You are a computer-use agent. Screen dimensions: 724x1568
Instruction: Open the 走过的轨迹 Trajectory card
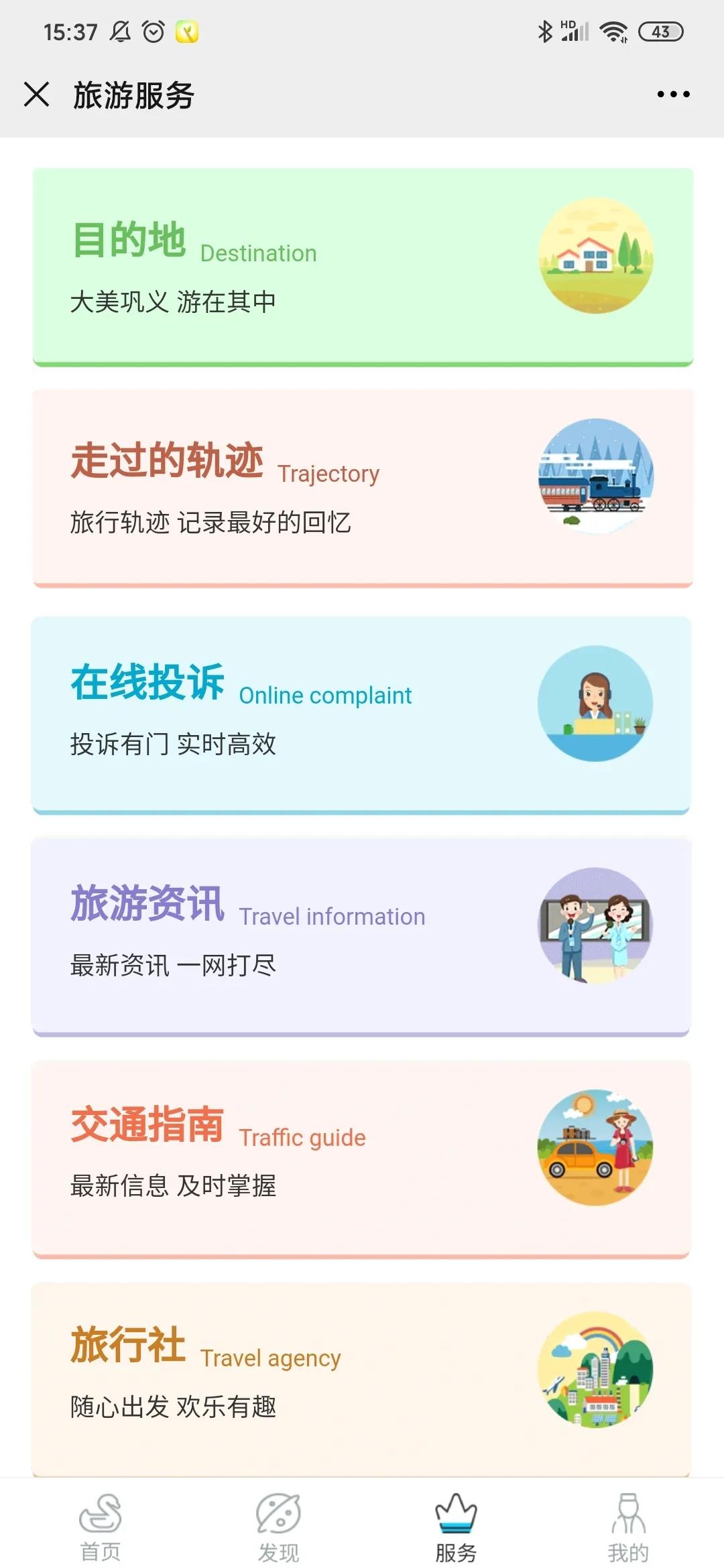[362, 487]
